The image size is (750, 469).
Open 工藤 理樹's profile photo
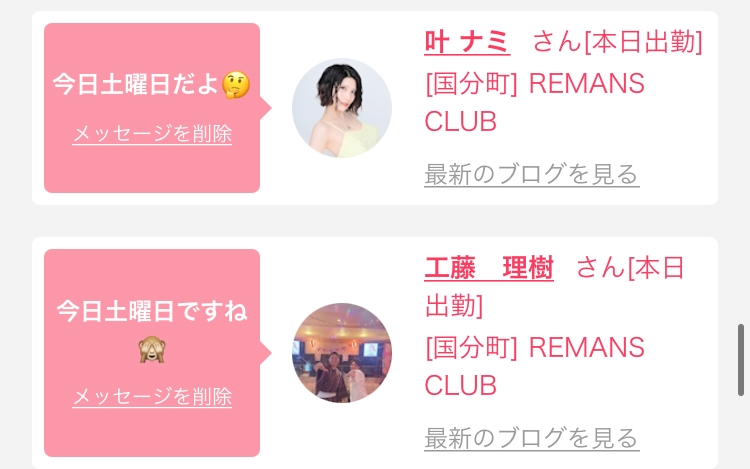[342, 353]
